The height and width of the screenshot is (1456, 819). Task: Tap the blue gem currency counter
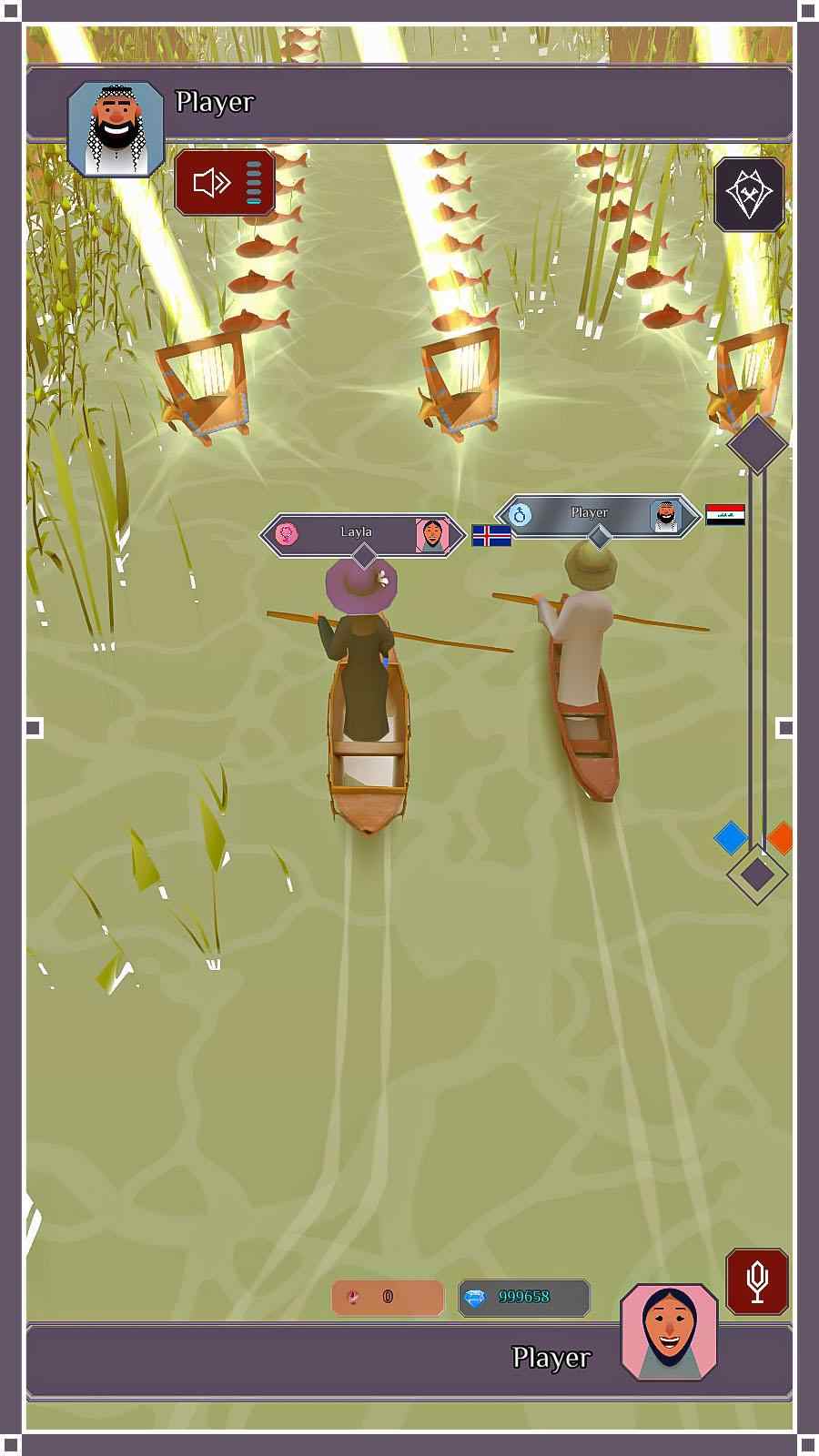(524, 1297)
